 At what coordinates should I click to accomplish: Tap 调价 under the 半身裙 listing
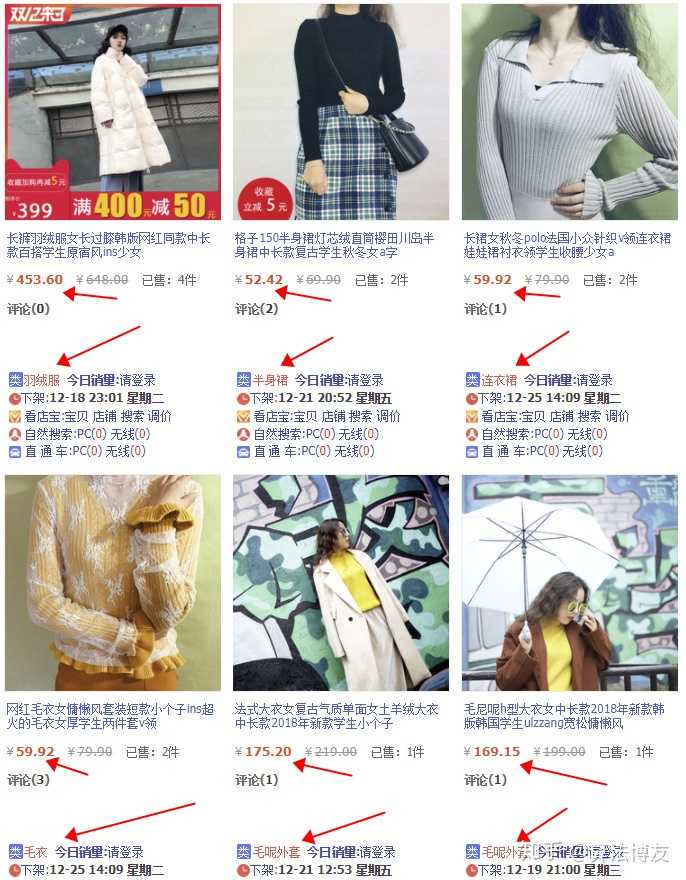(388, 416)
